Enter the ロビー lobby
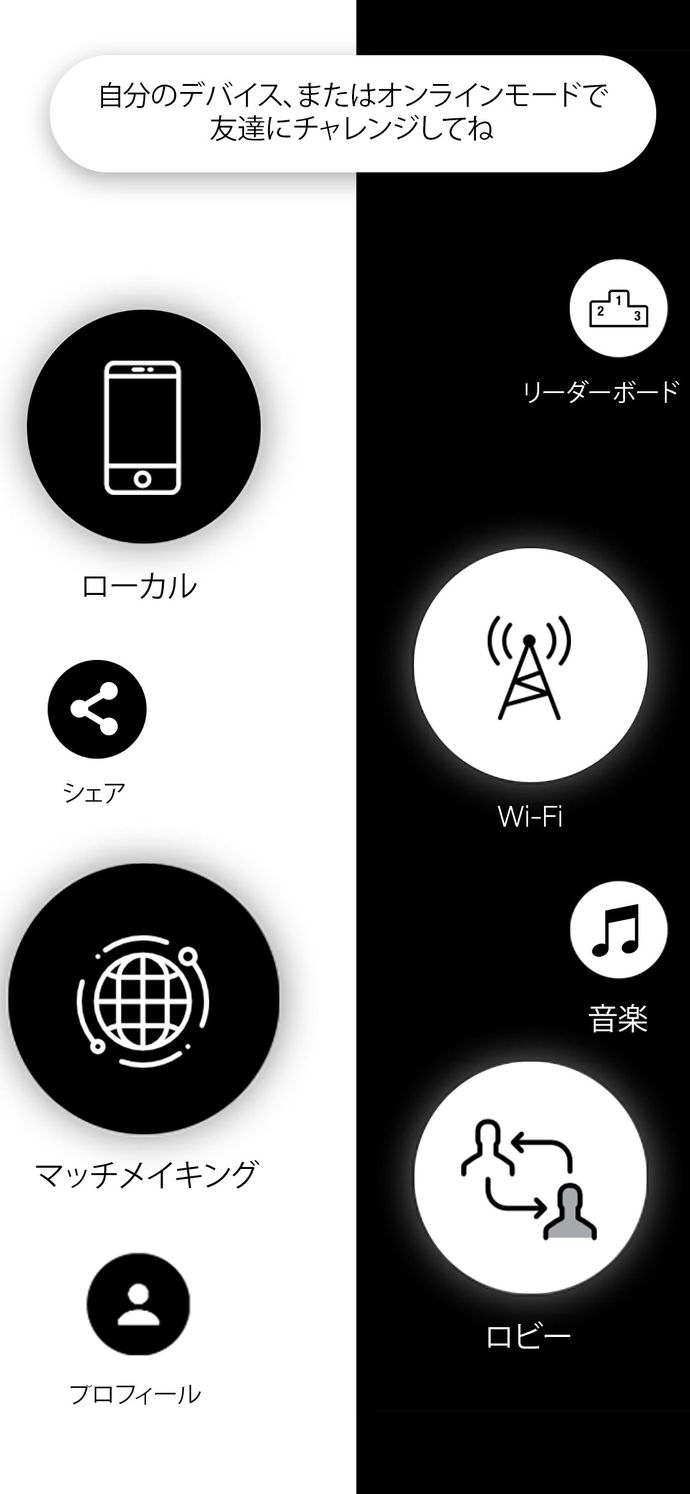This screenshot has height=1494, width=690. [x=530, y=1178]
